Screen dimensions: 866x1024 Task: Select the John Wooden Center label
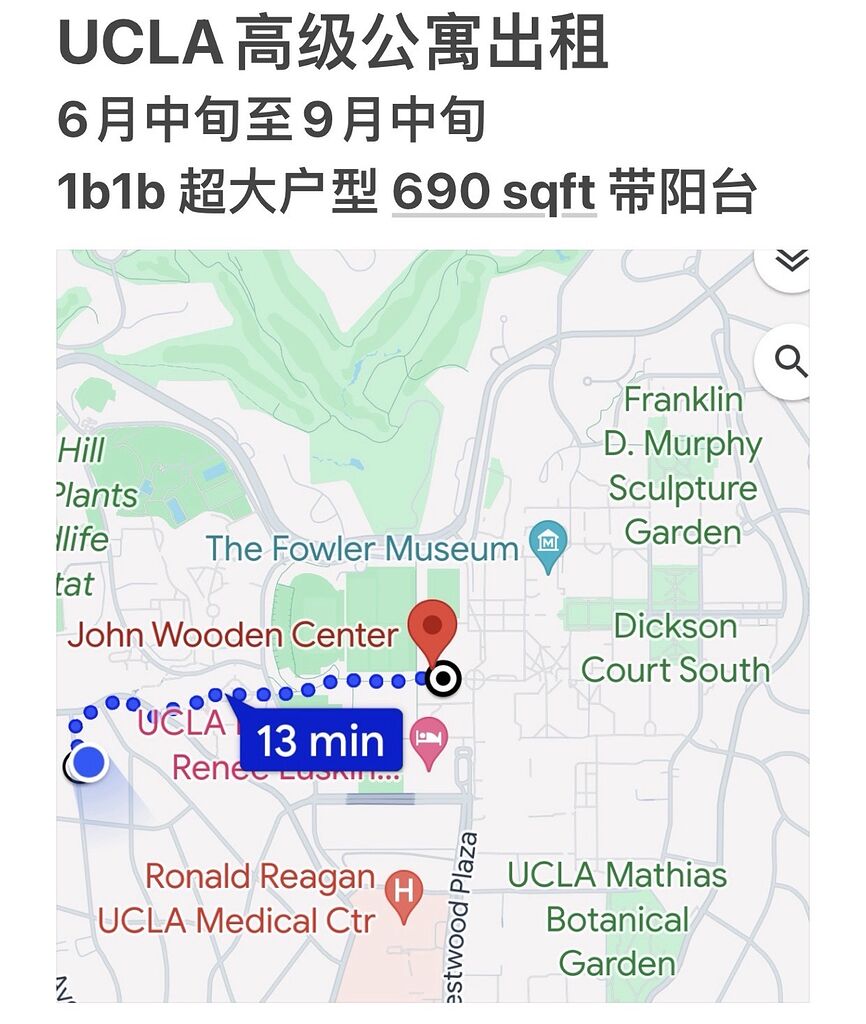235,634
